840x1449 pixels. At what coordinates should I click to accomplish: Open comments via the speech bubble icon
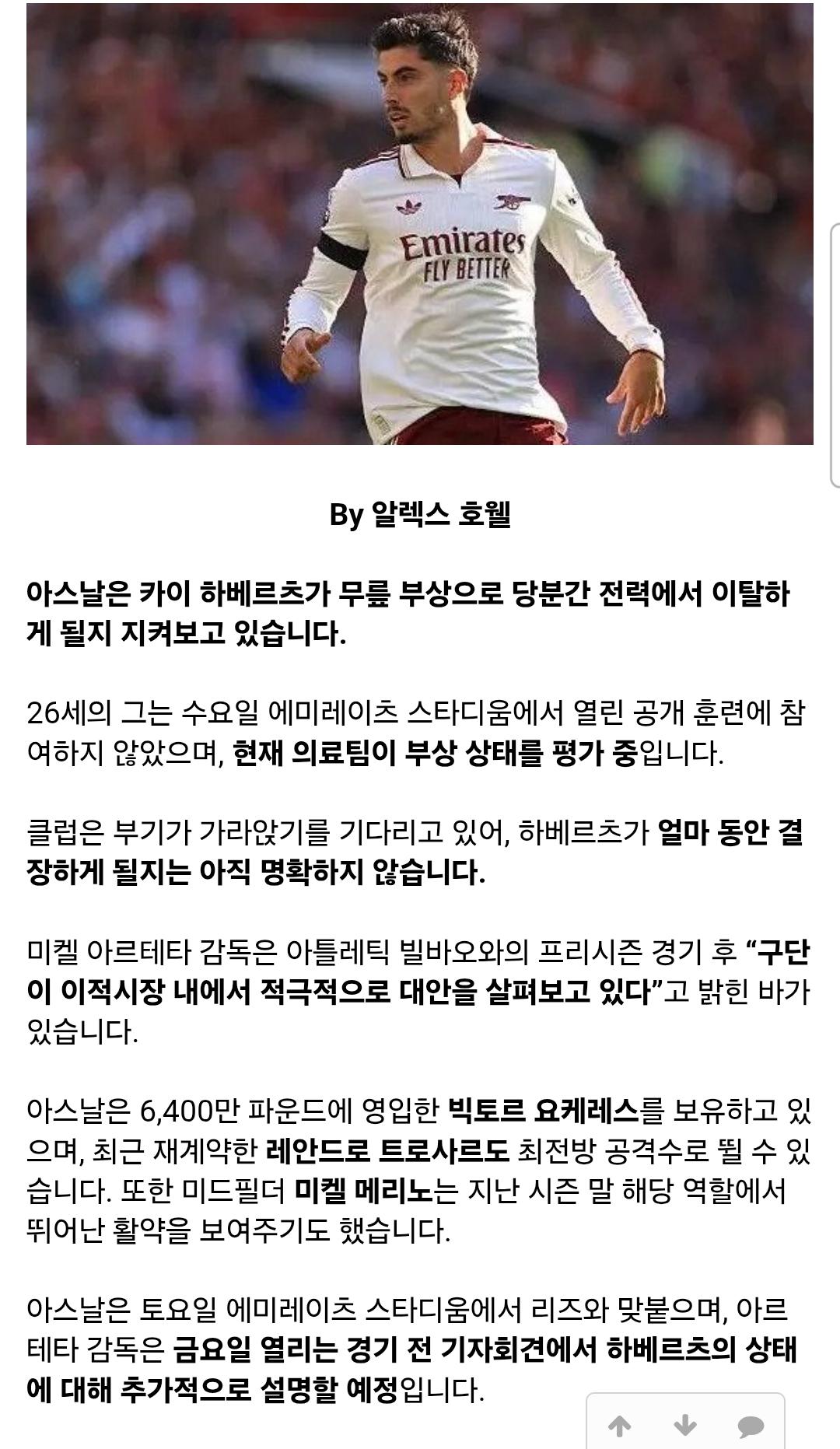tap(751, 1426)
